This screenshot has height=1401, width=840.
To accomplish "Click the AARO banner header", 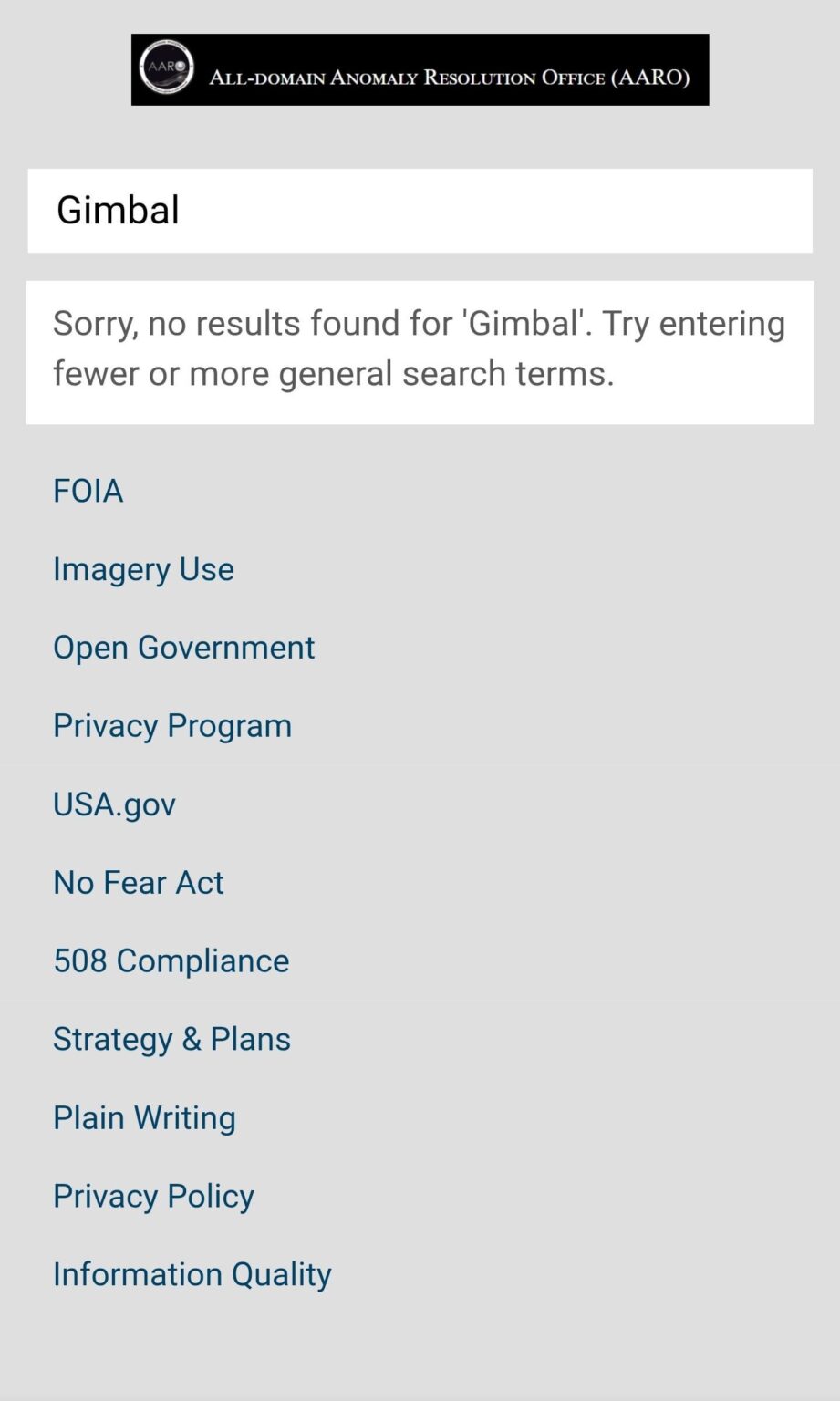I will point(420,69).
